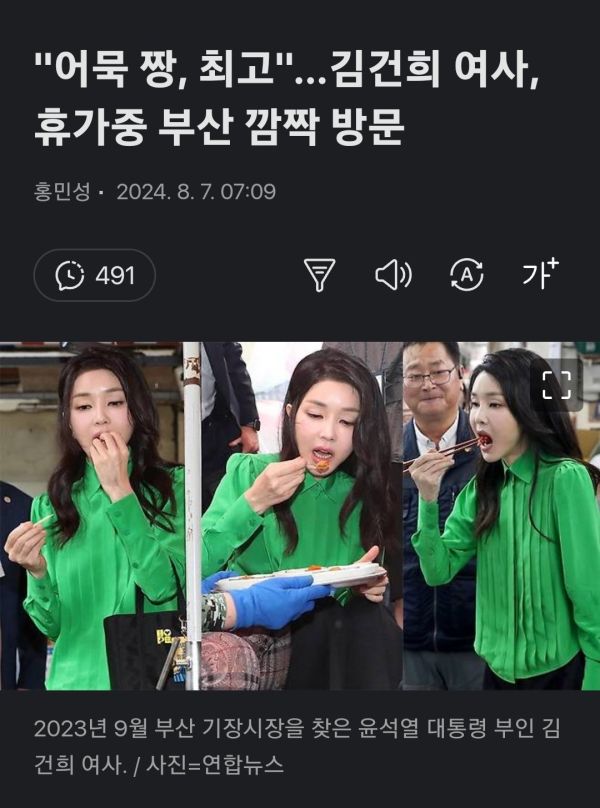
Task: Open the translation icon
Action: [467, 275]
